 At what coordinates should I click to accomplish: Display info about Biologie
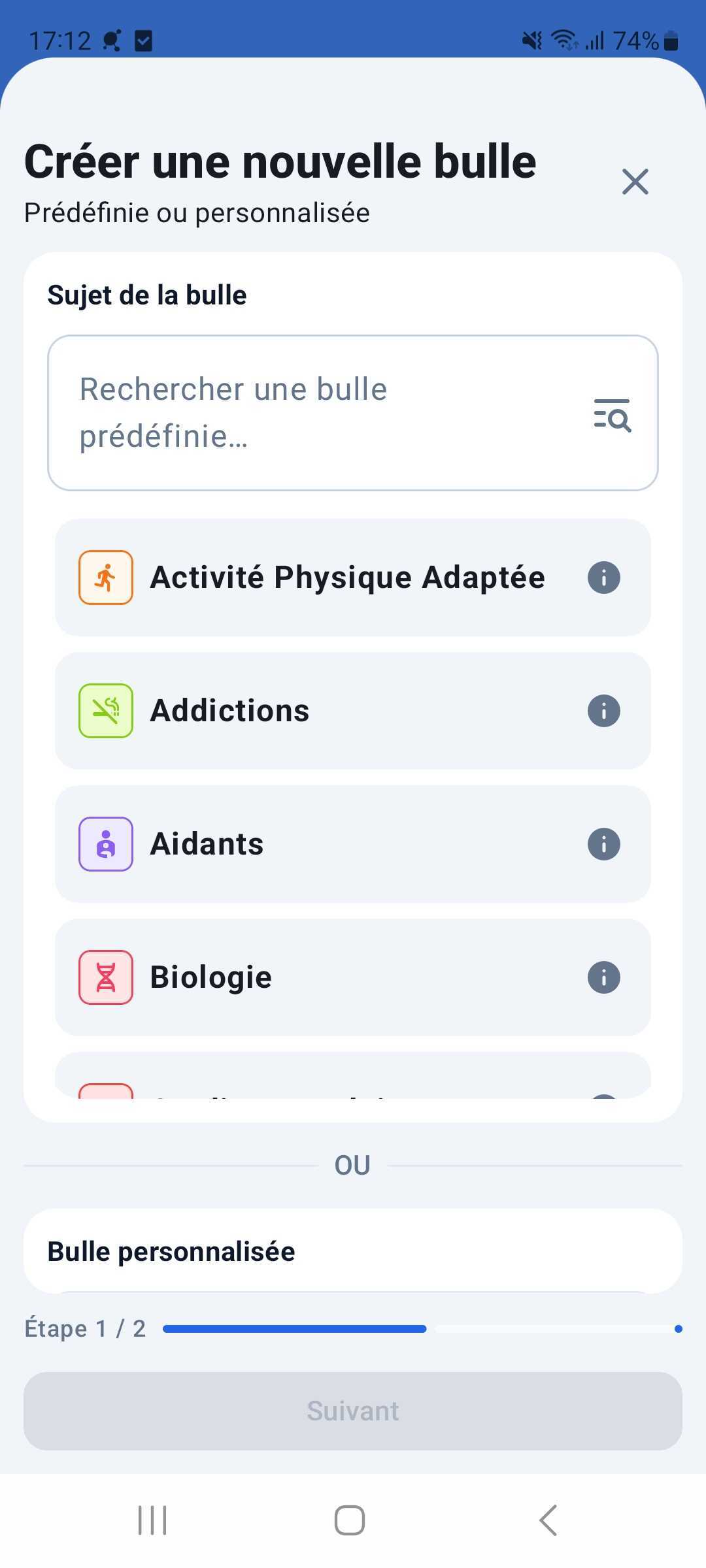pos(603,977)
